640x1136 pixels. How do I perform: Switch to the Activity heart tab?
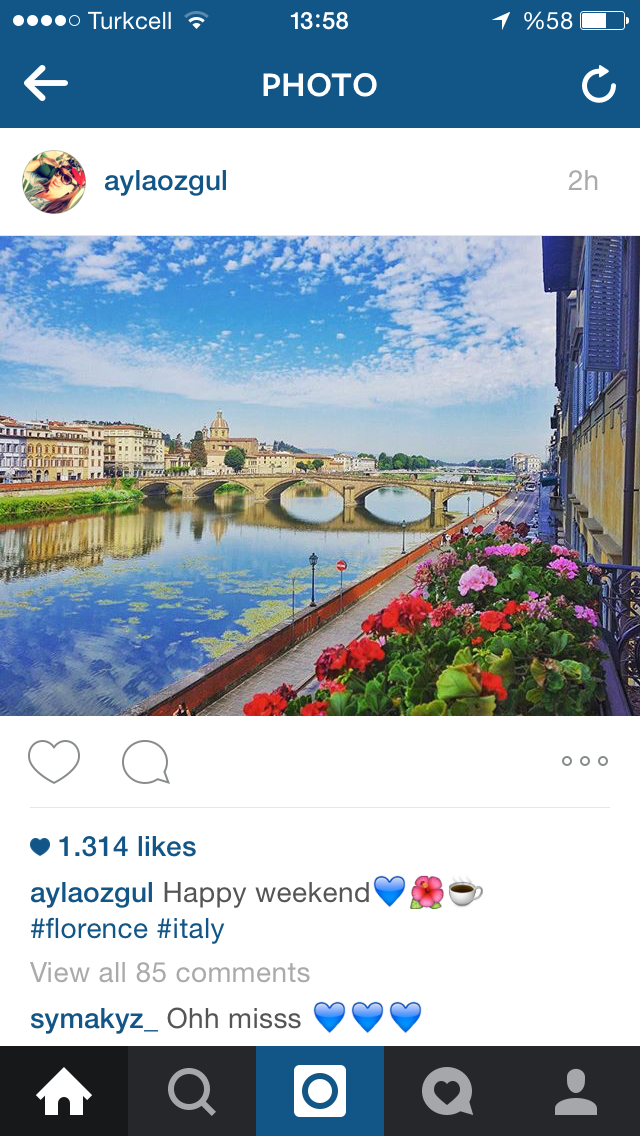coord(448,1091)
